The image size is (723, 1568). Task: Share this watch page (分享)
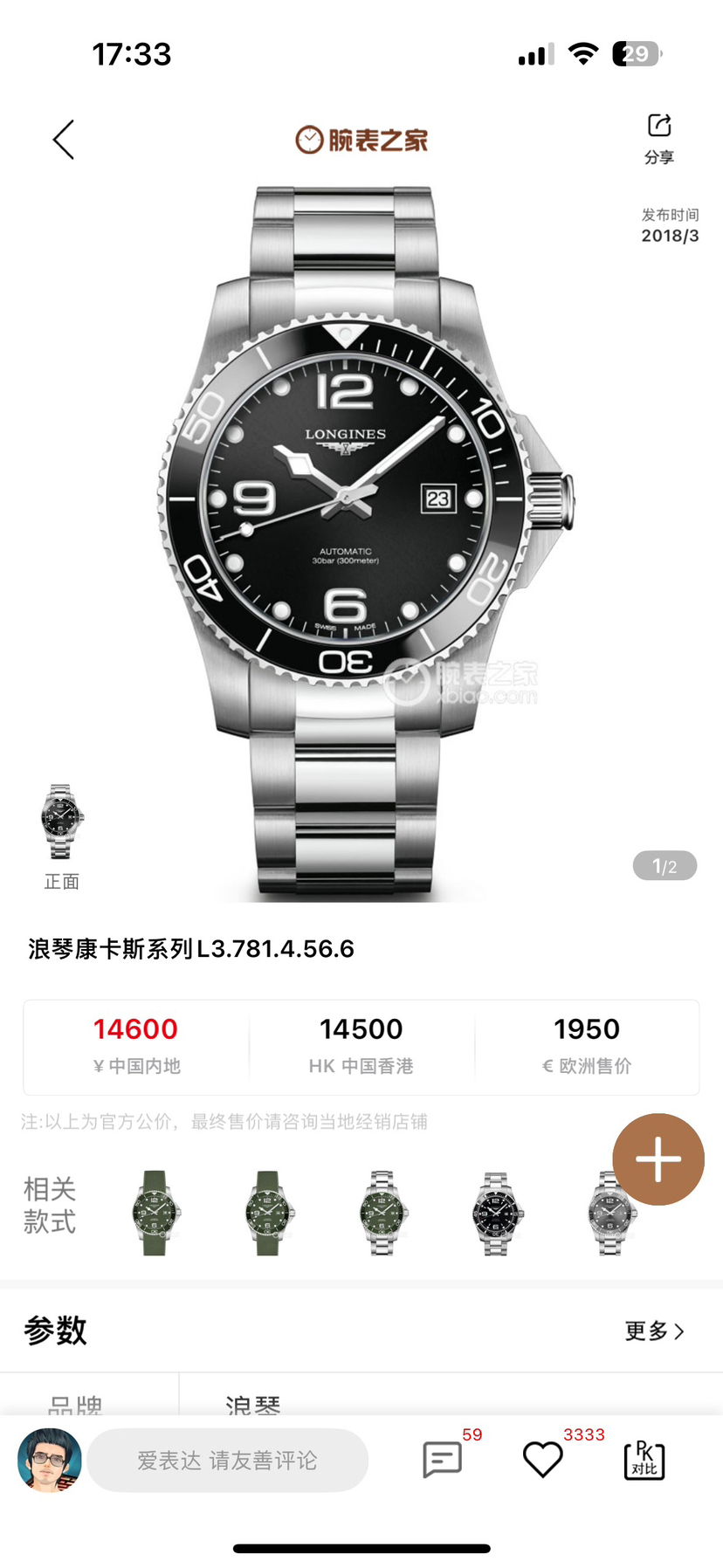pos(659,138)
